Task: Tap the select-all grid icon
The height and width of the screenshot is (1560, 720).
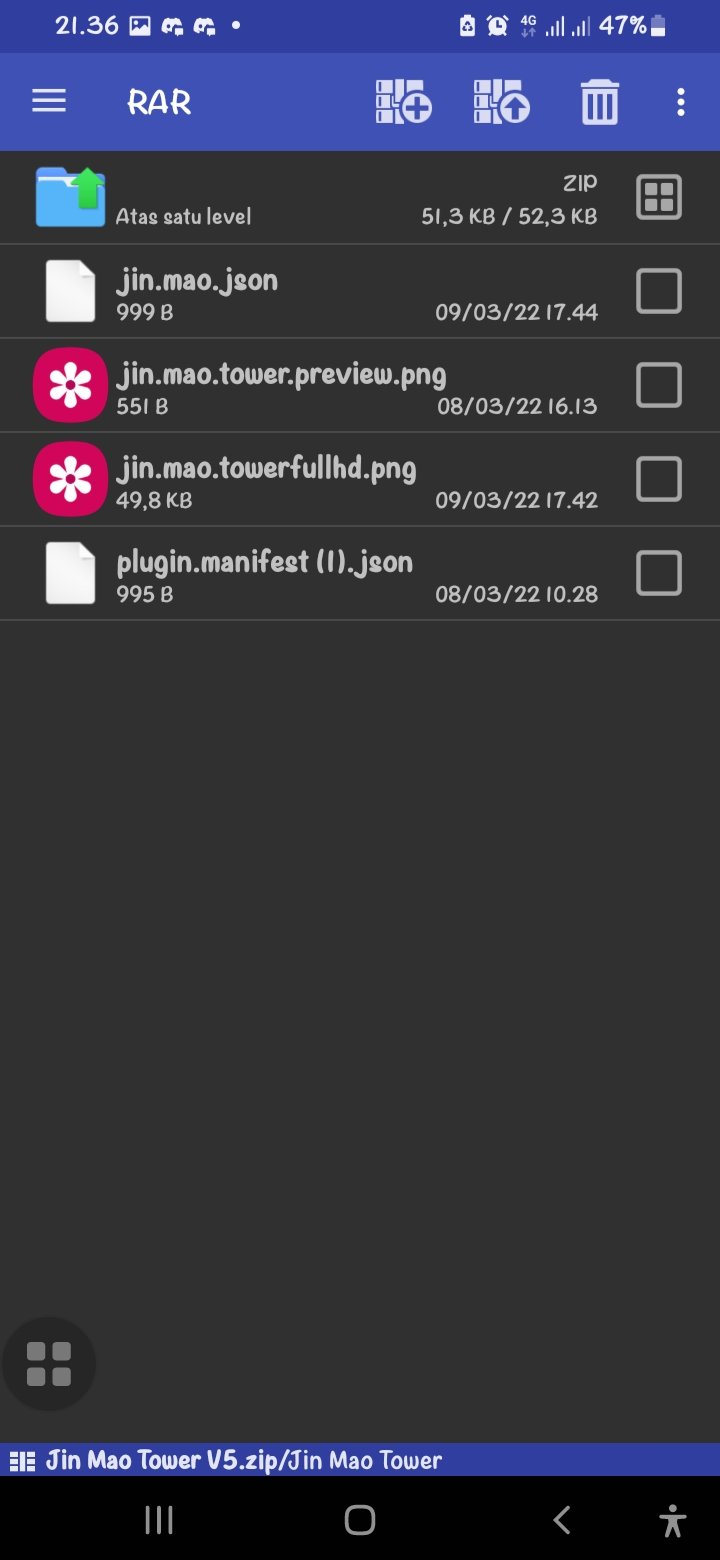Action: point(659,197)
